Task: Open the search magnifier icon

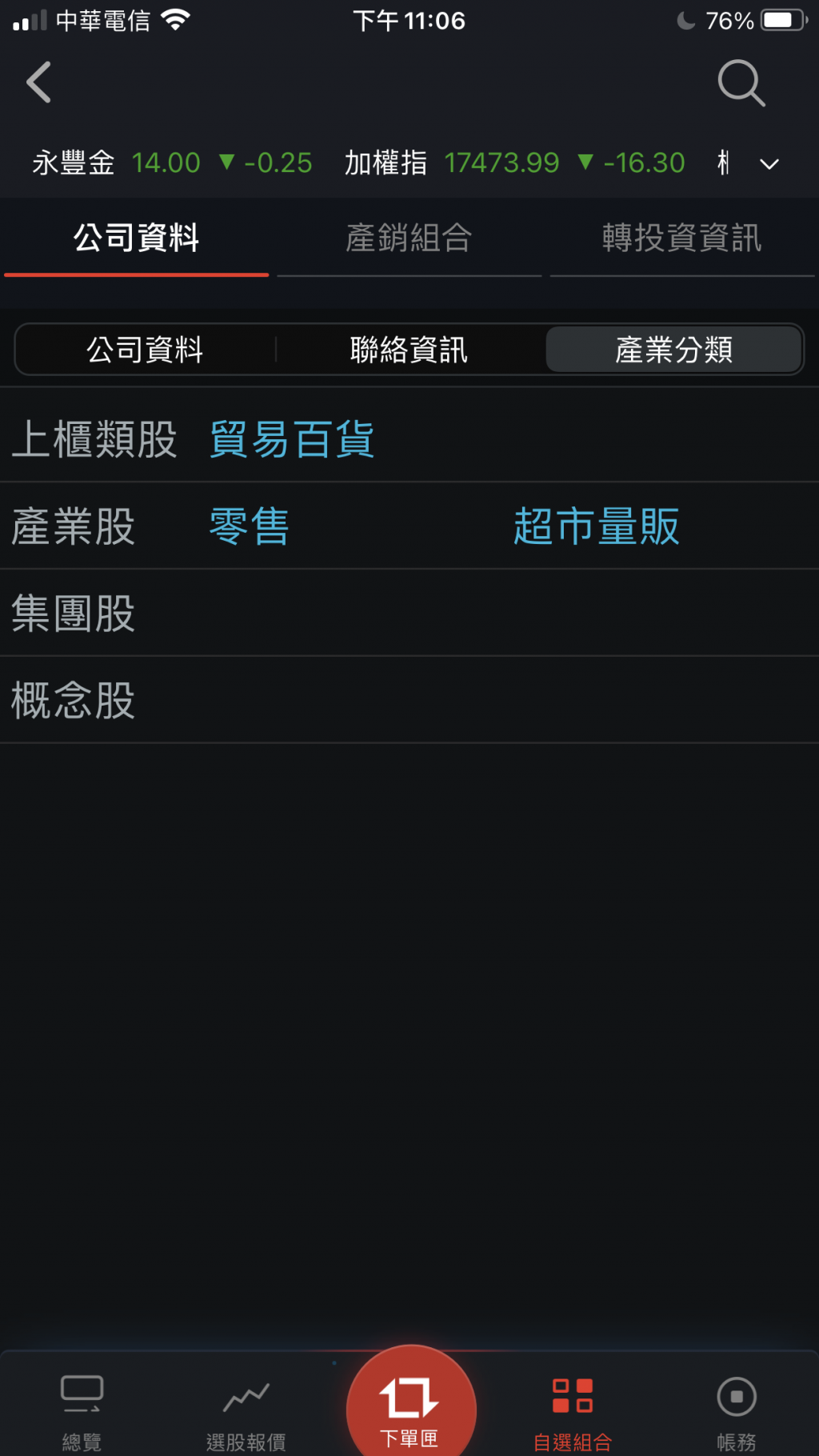Action: (741, 82)
